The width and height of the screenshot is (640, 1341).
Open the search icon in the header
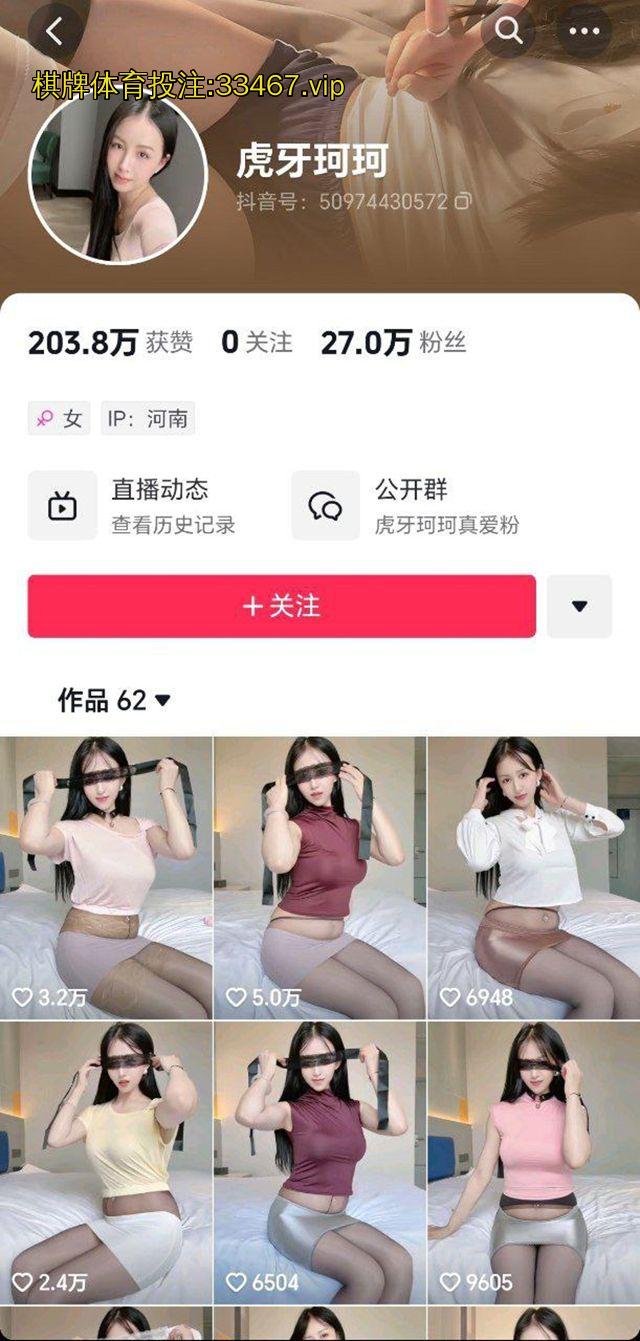click(x=509, y=31)
